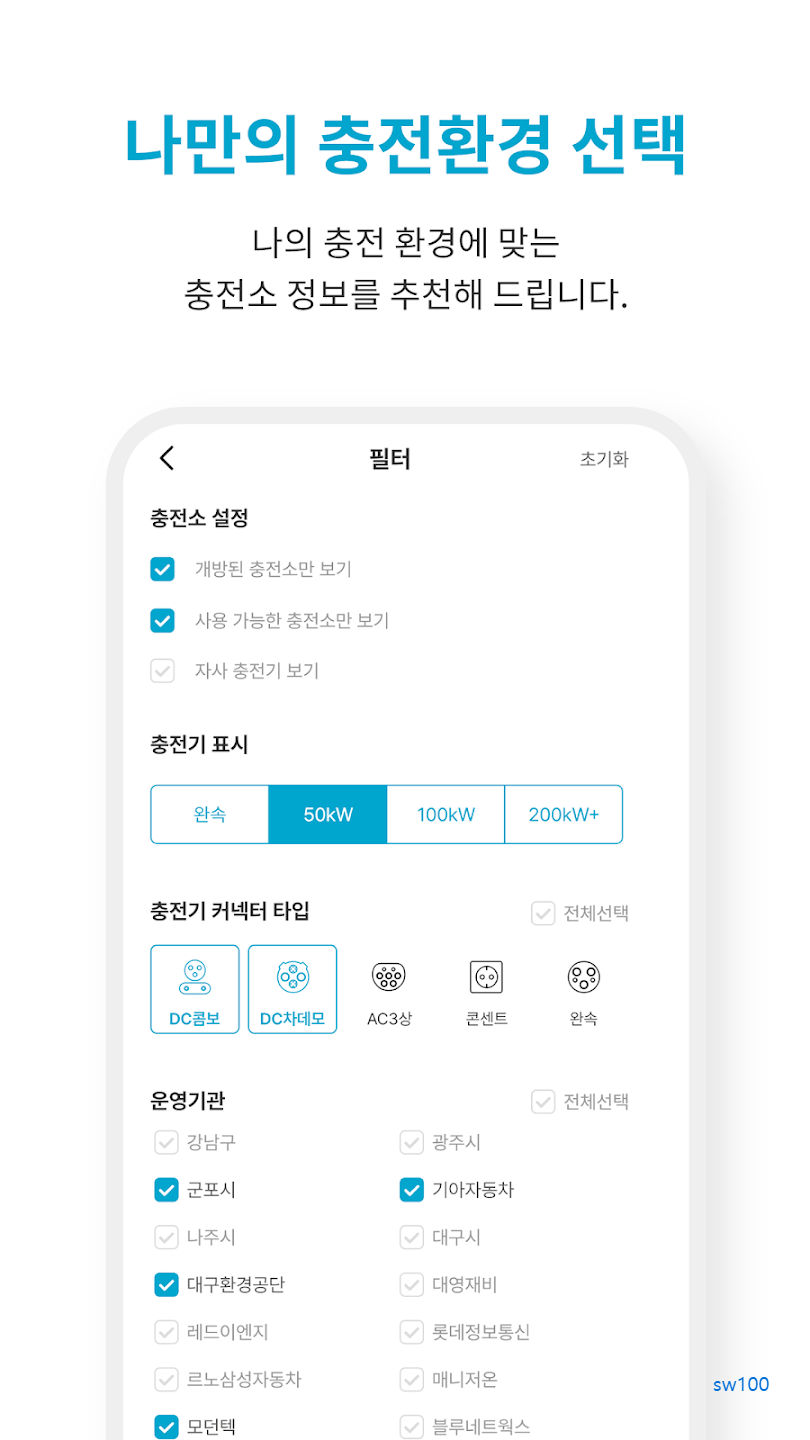Screen dimensions: 810x1440
Task: Tap the back arrow on the filter screen
Action: point(166,458)
